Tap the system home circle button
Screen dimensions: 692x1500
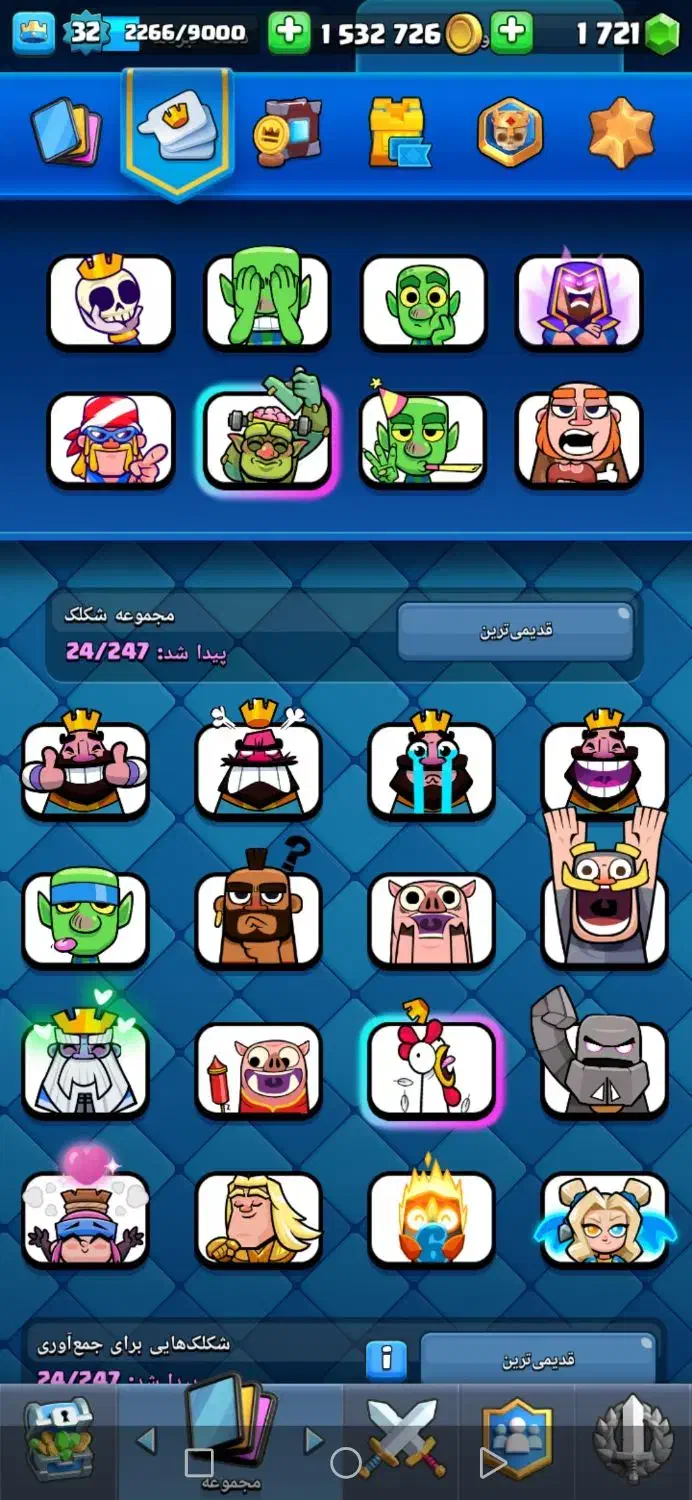345,1462
